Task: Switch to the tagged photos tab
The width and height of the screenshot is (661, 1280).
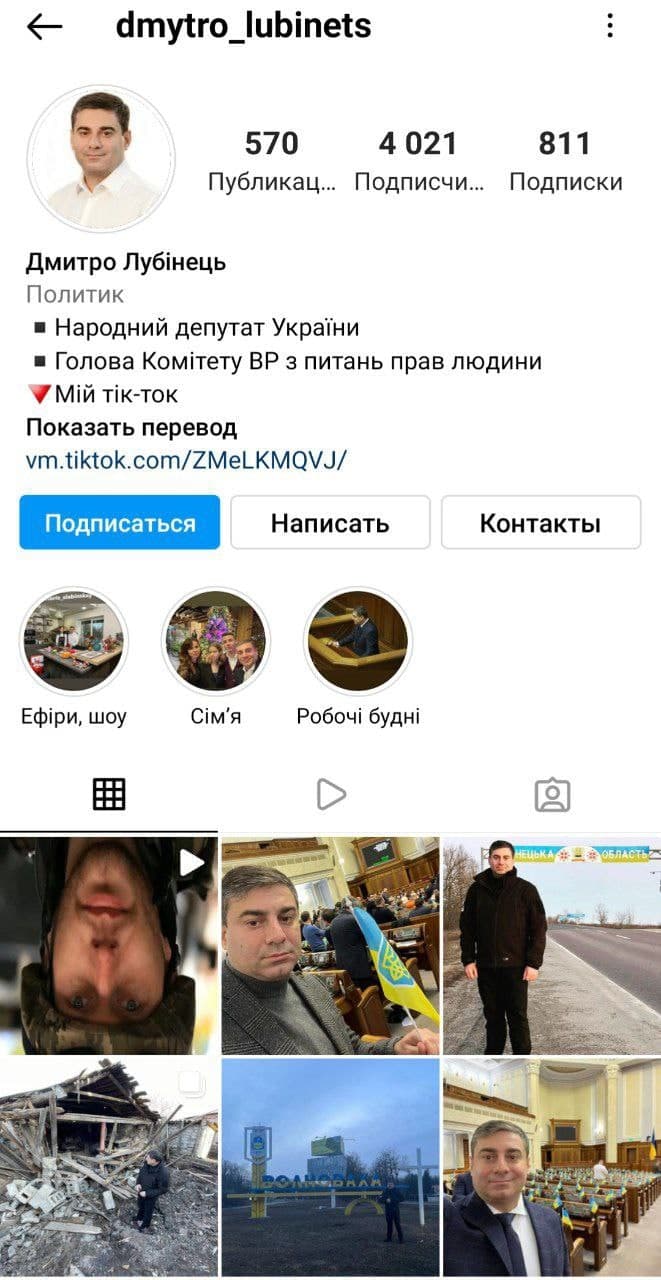Action: pyautogui.click(x=552, y=795)
